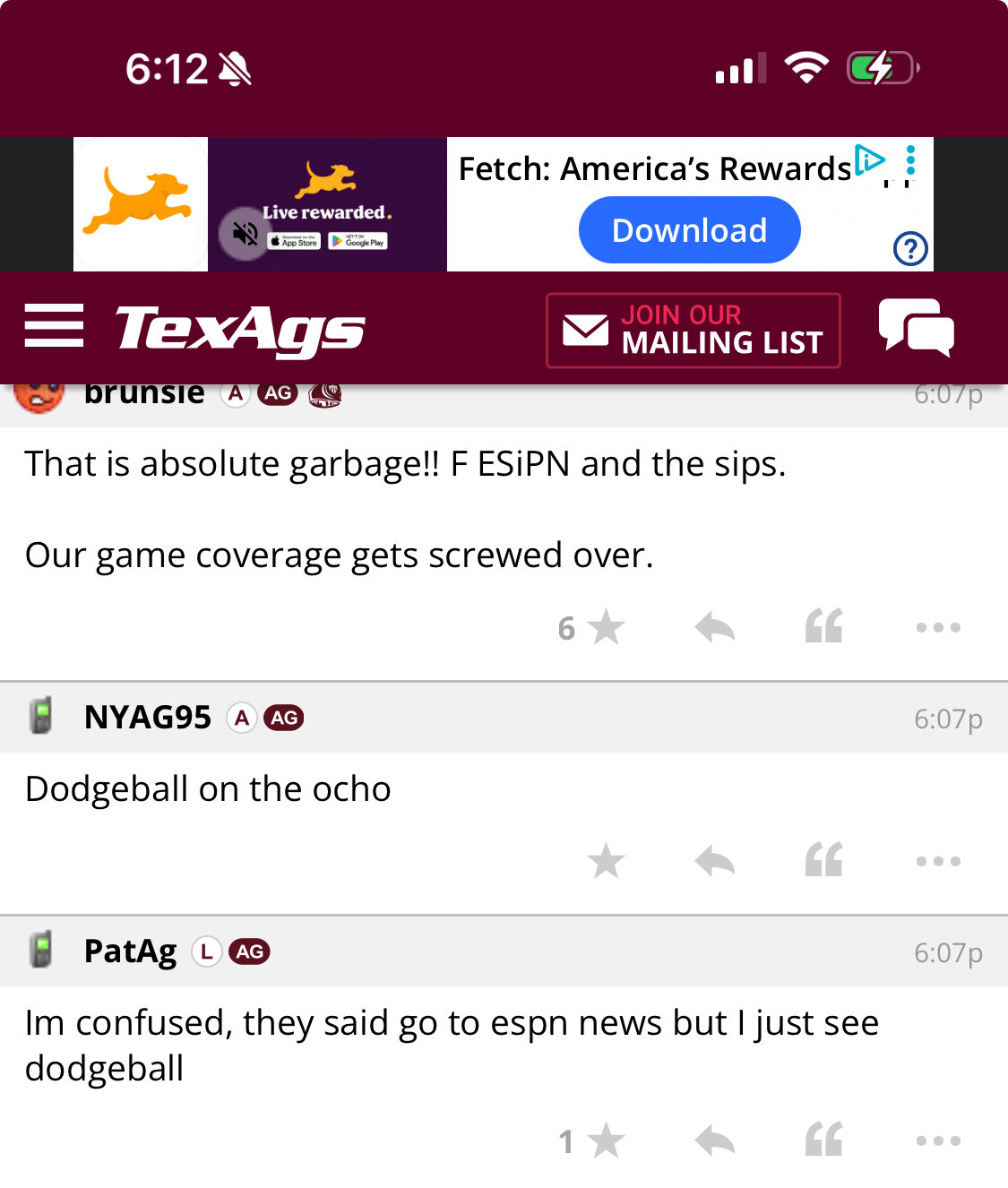Star NYAG95's Dodgeball post

[606, 861]
